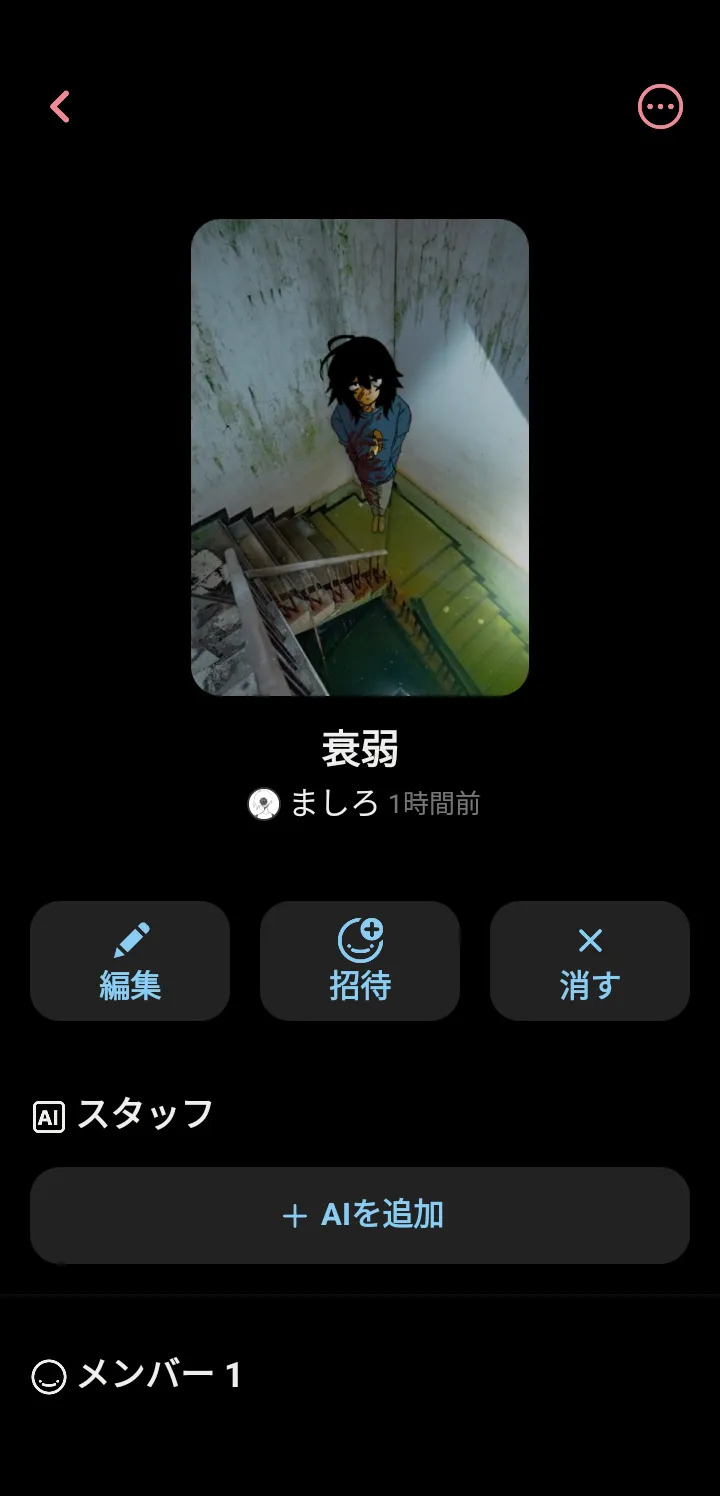Screen dimensions: 720x1496
Task: Open the 衰弱 cover image
Action: point(360,457)
